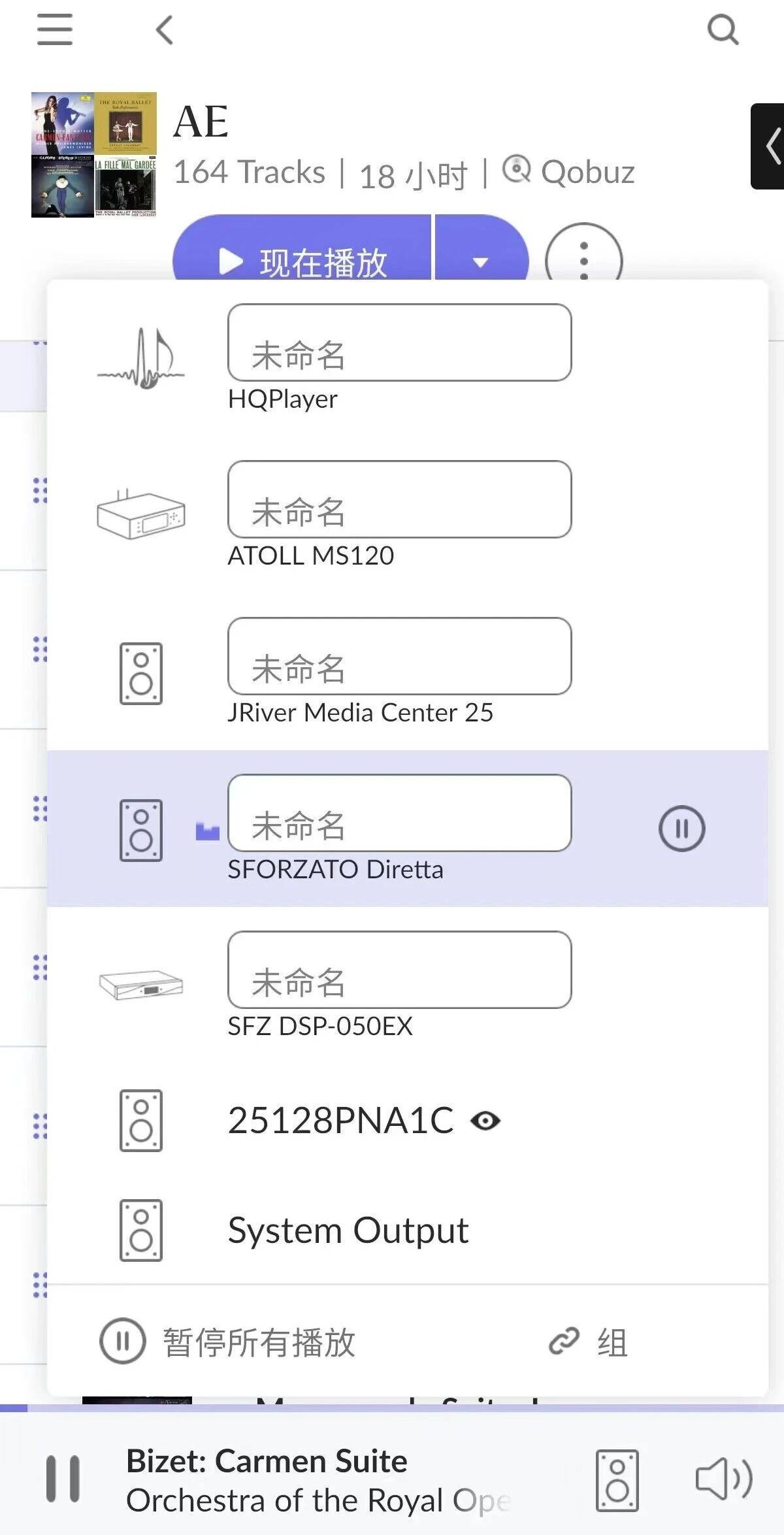Group zones with the 组 button

click(588, 1342)
